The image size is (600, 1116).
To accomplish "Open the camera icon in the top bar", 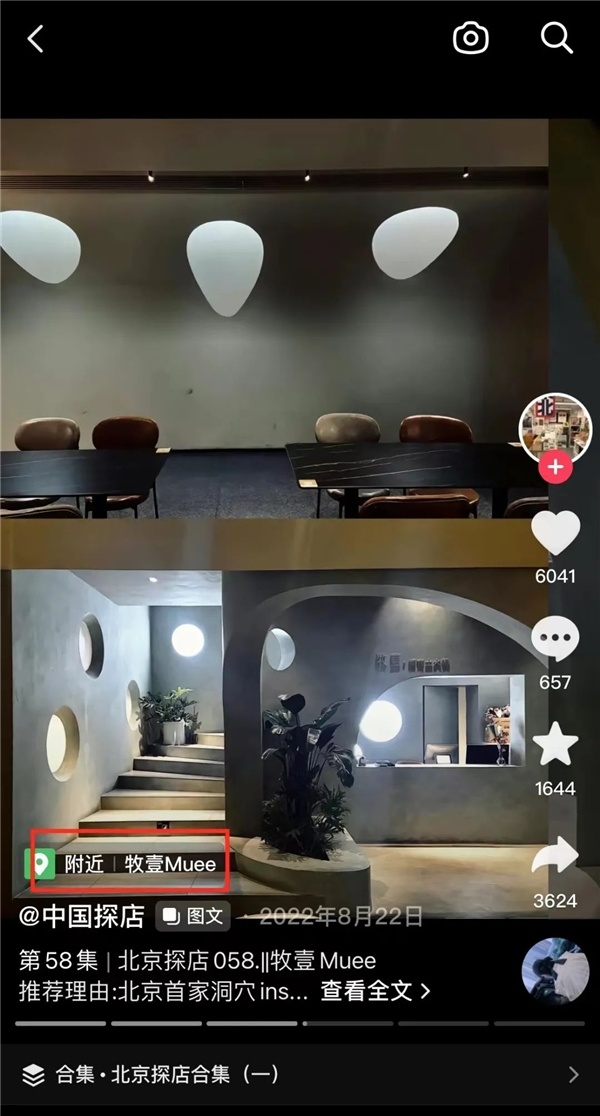I will point(470,39).
